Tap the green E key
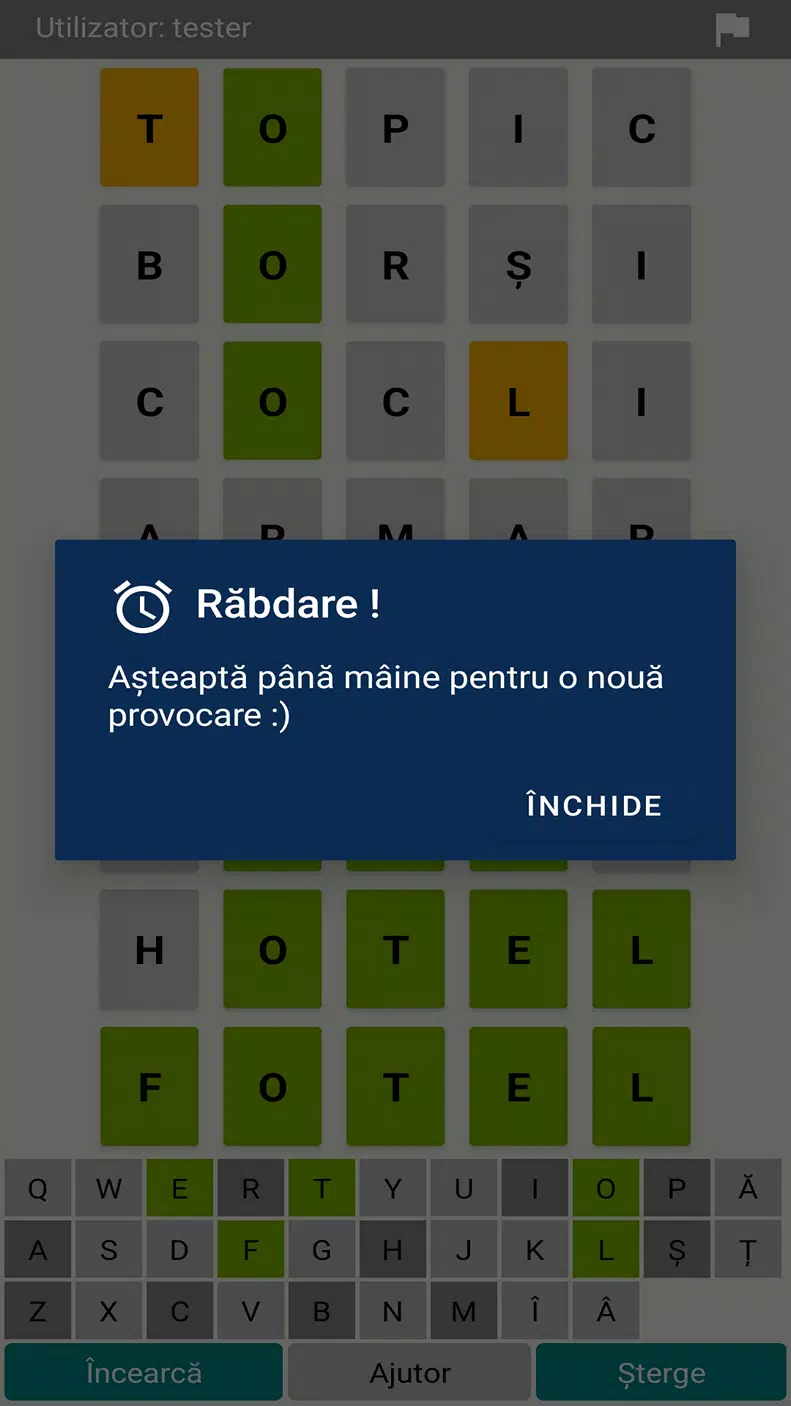791x1406 pixels. tap(179, 1189)
